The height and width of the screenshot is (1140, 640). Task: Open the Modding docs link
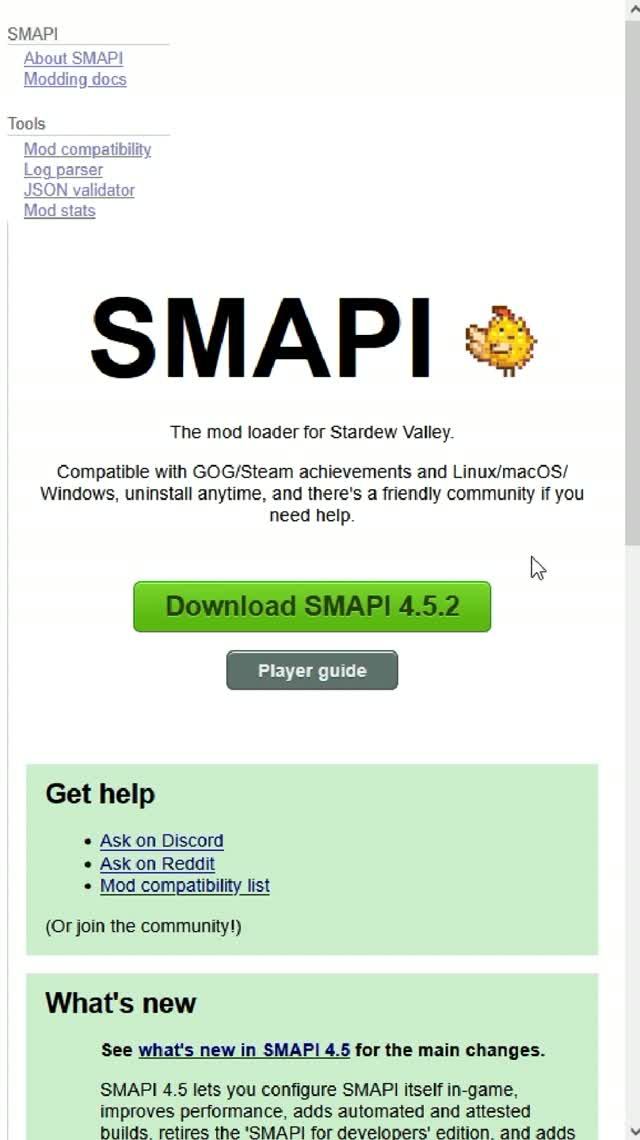click(x=75, y=79)
